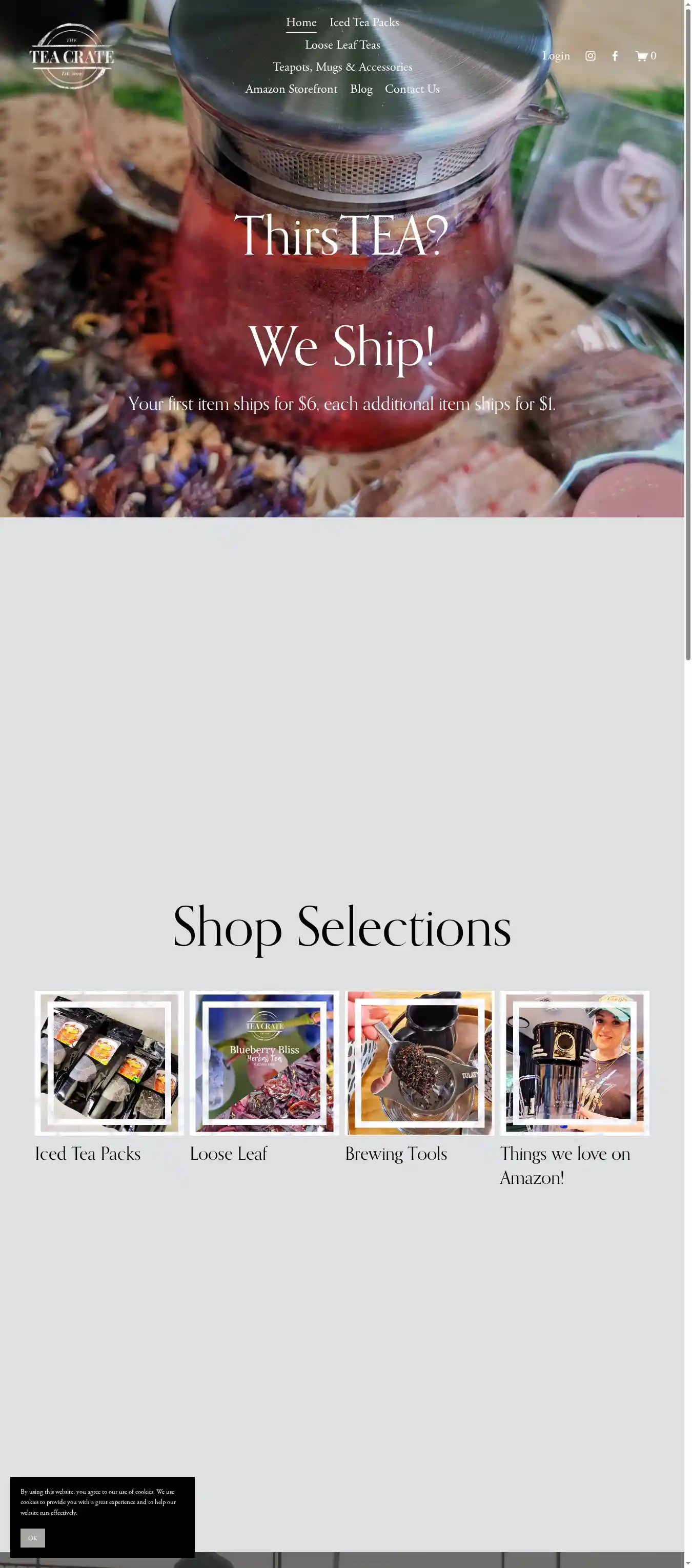Tap The Tea Crate logo

click(72, 56)
